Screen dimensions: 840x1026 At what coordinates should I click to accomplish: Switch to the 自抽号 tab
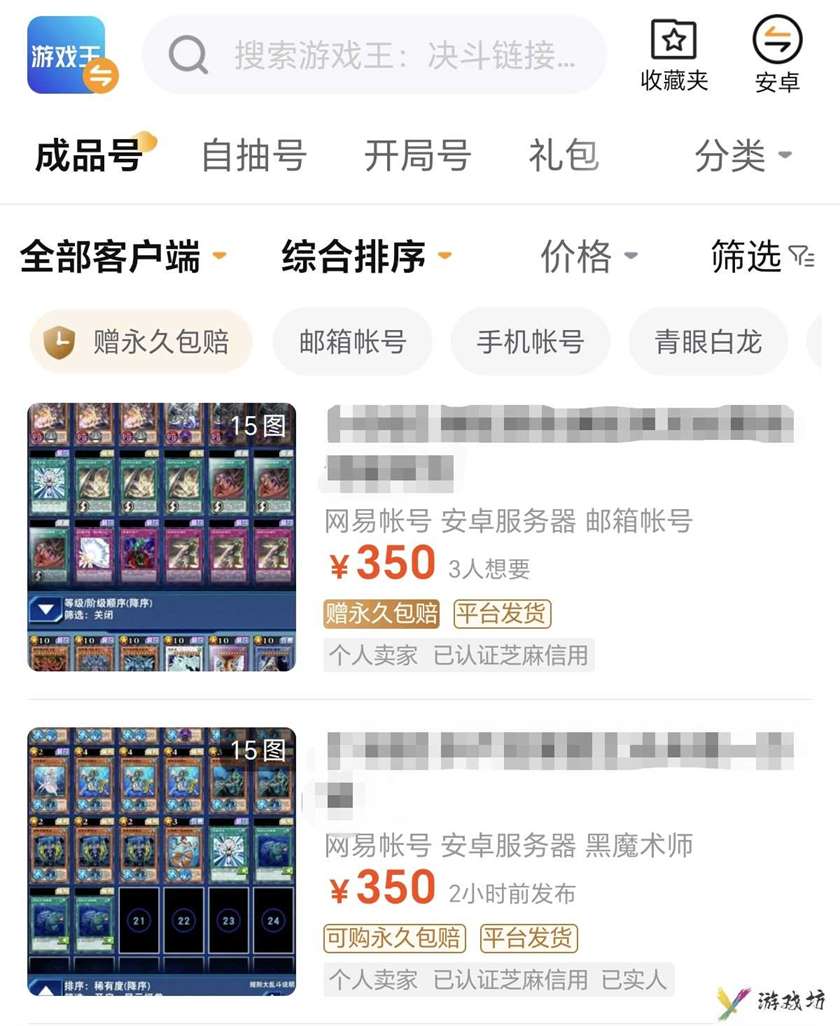(x=253, y=156)
